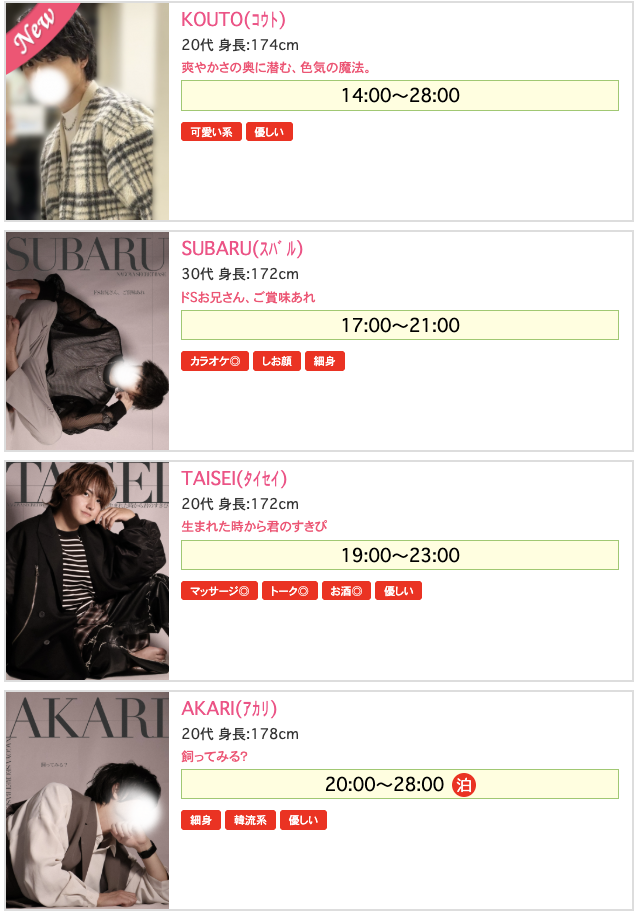Tap TAISEI's photo tile

[x=88, y=571]
